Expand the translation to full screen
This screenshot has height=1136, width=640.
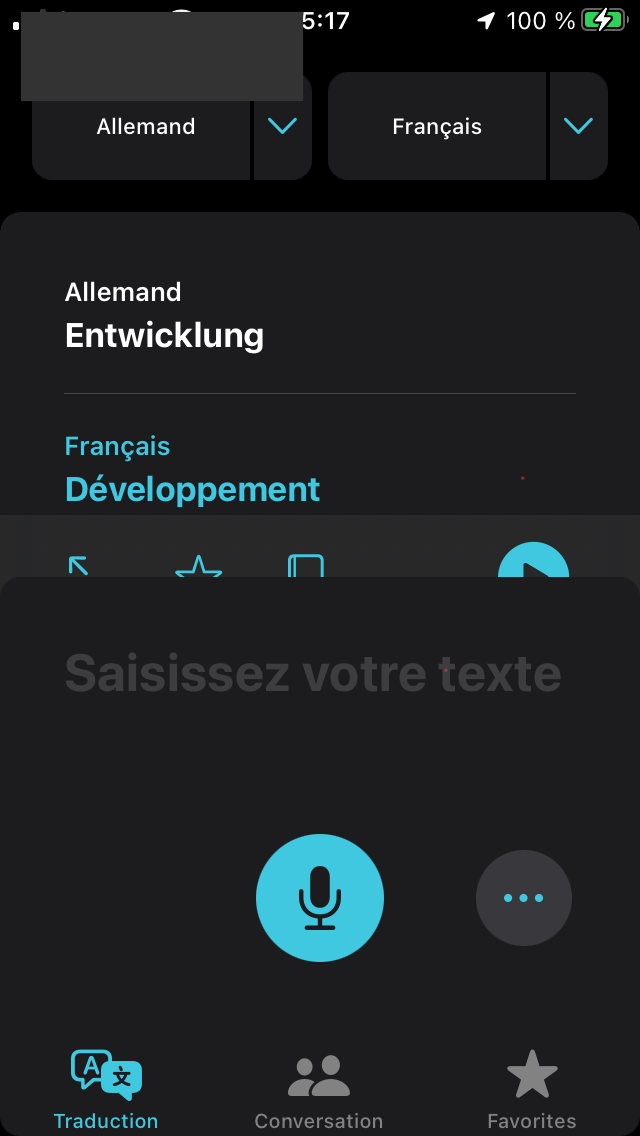pyautogui.click(x=79, y=567)
